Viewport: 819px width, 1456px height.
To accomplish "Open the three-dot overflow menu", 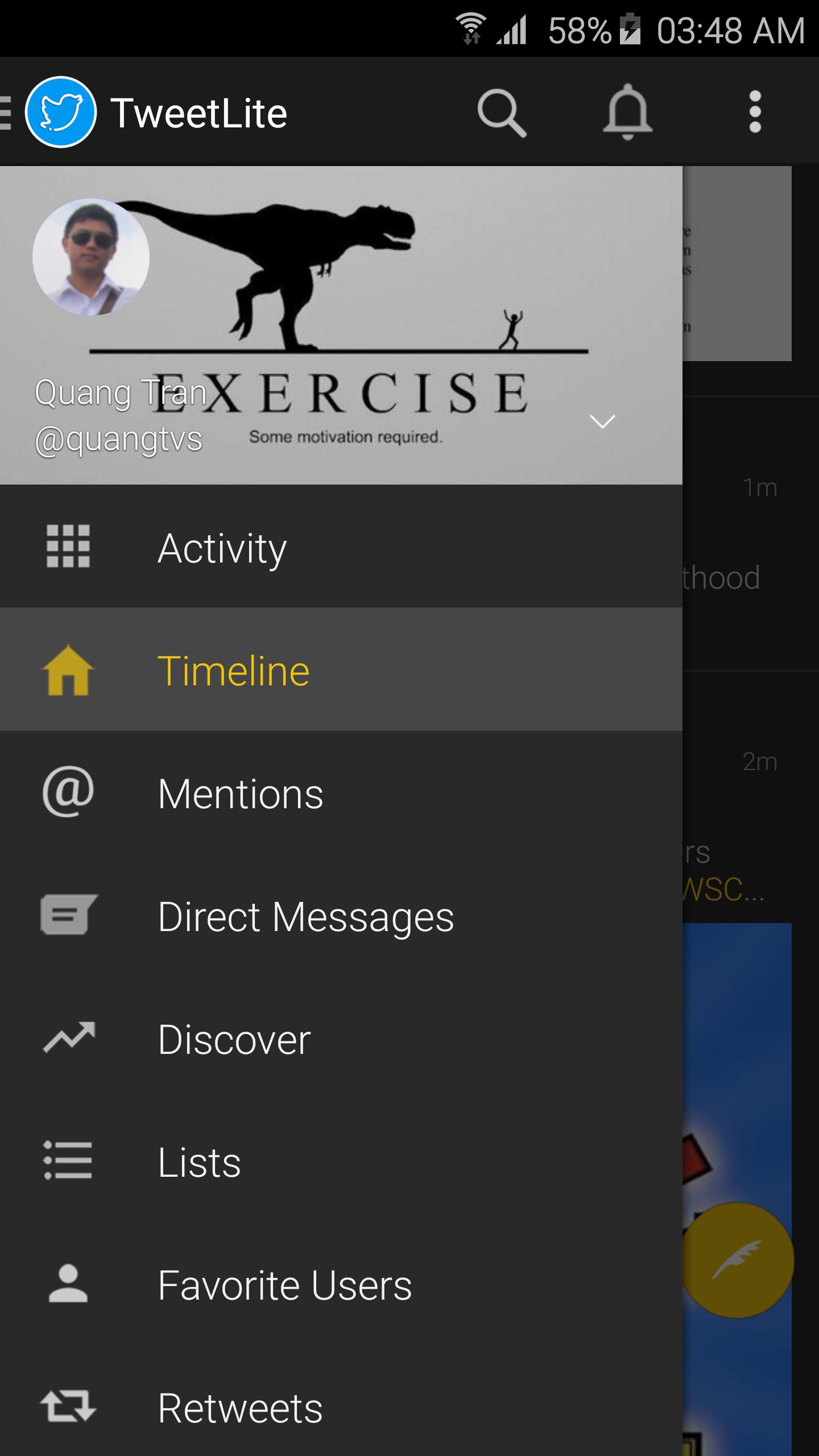I will (755, 113).
